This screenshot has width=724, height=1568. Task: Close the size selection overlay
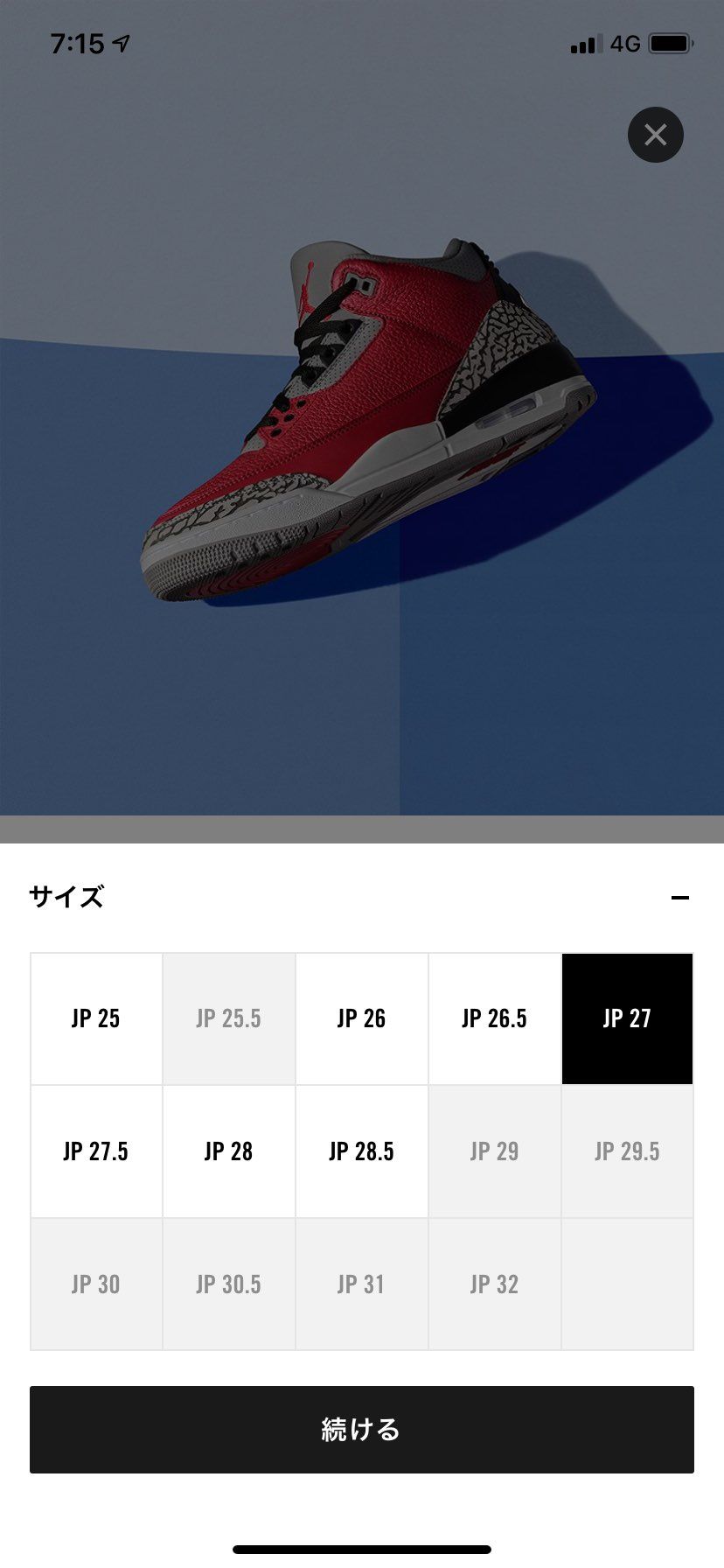655,135
